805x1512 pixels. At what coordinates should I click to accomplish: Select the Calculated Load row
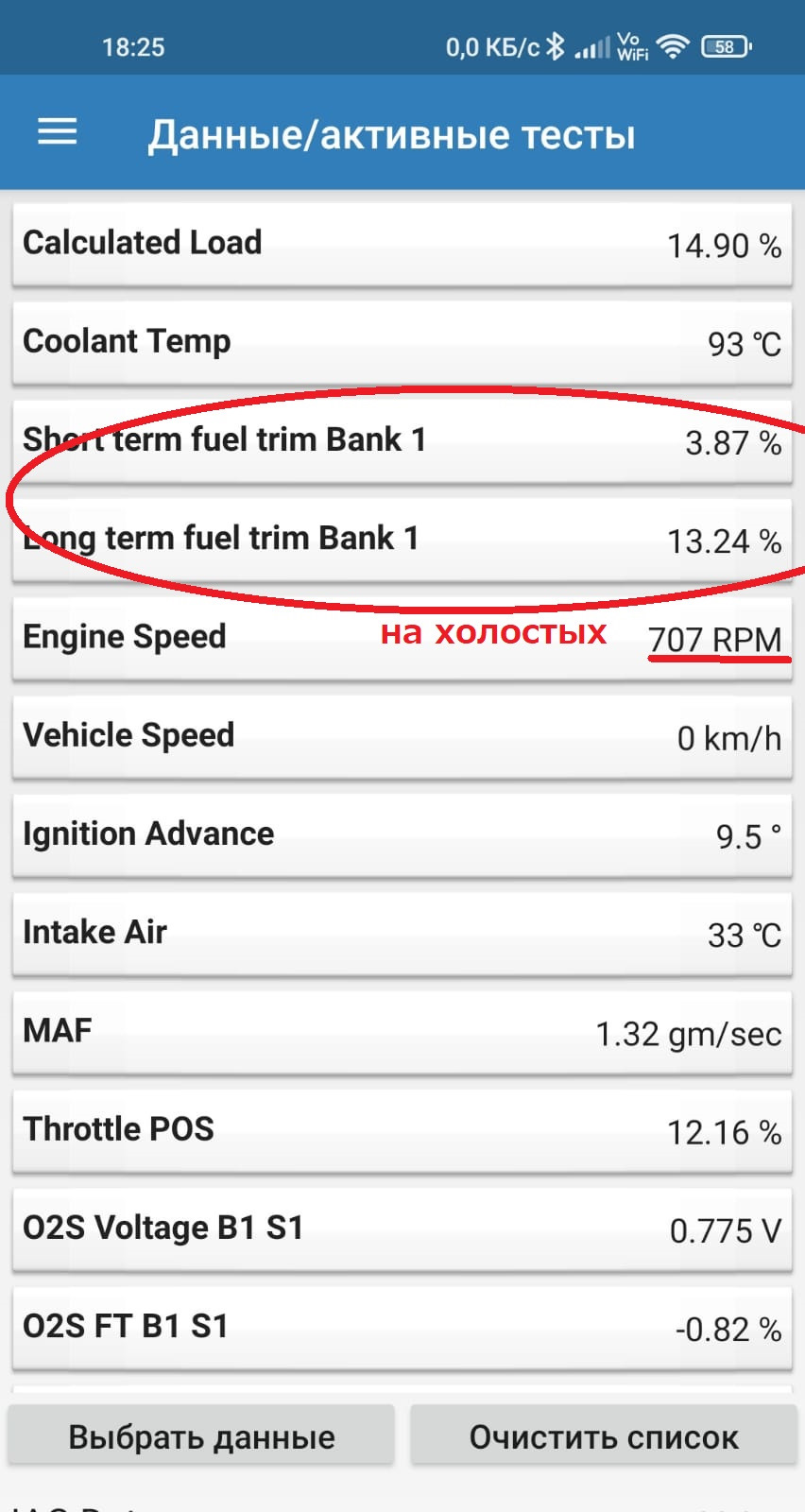coord(402,243)
